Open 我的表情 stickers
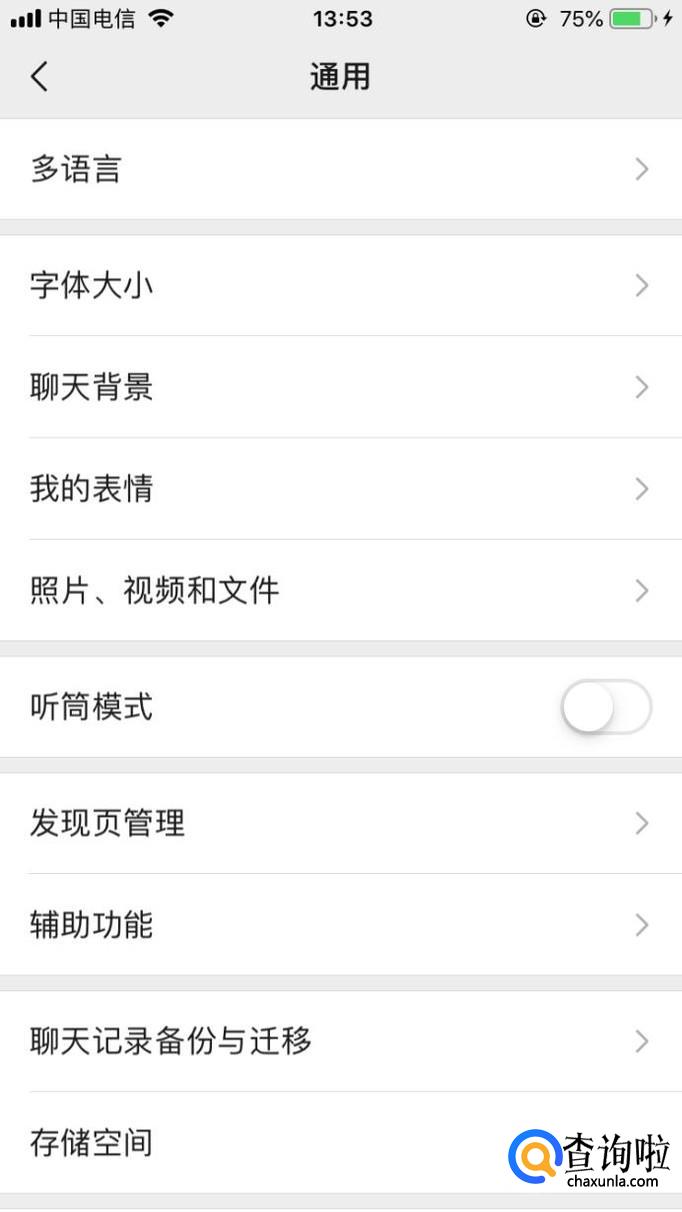 tap(340, 489)
